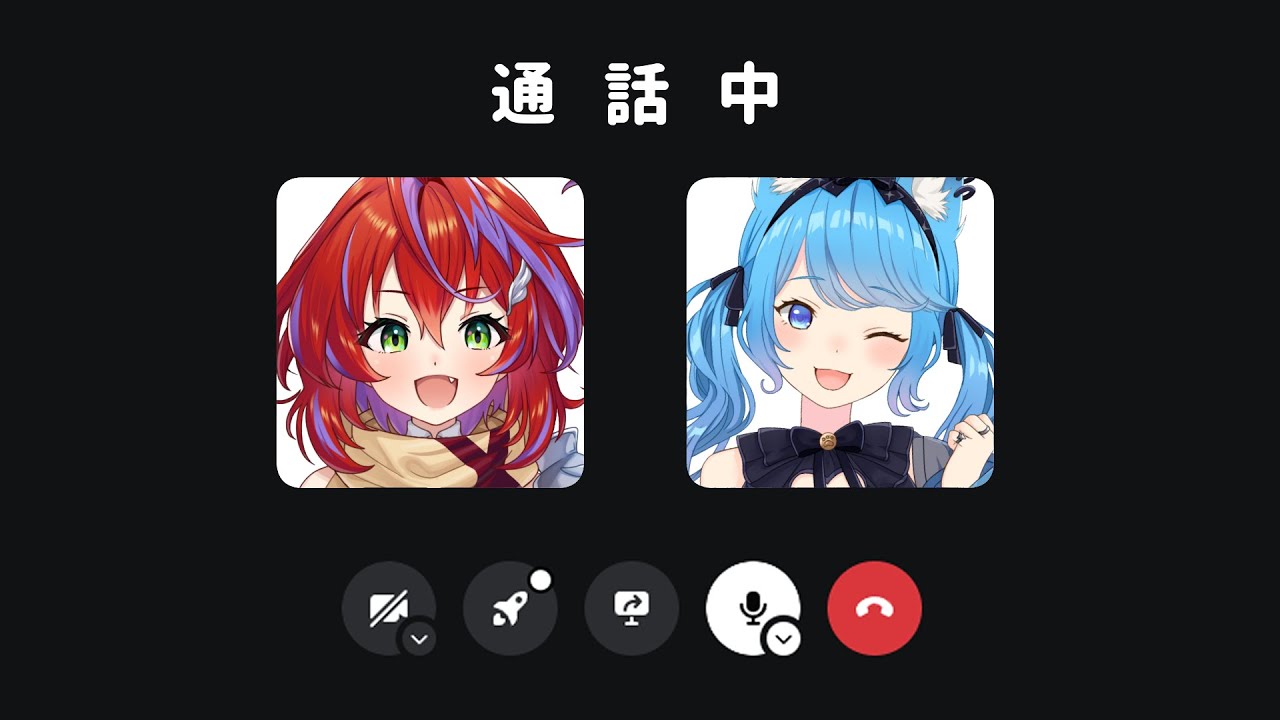Launch an activity with rocket icon
Screen dimensions: 1280x720
[x=509, y=609]
